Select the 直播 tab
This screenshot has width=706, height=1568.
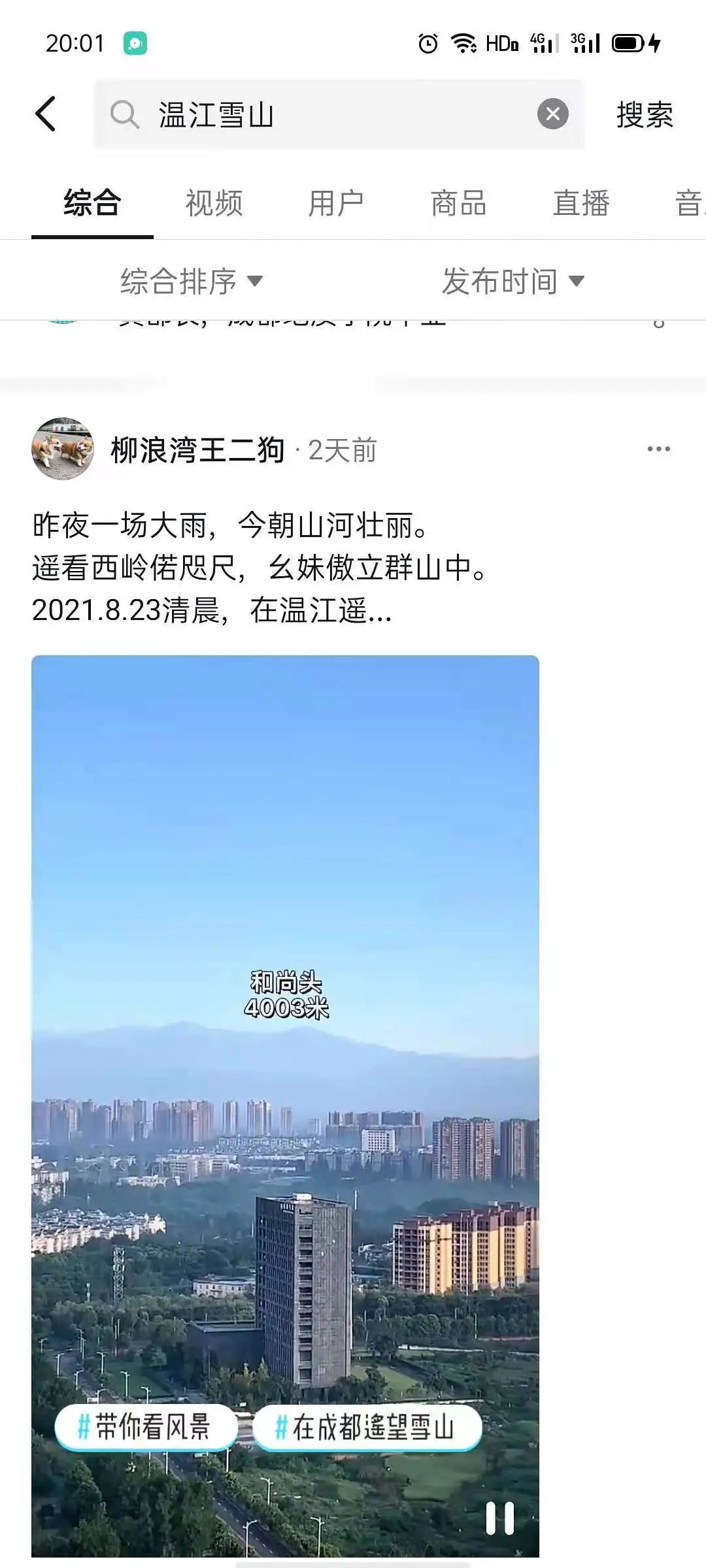tap(581, 203)
